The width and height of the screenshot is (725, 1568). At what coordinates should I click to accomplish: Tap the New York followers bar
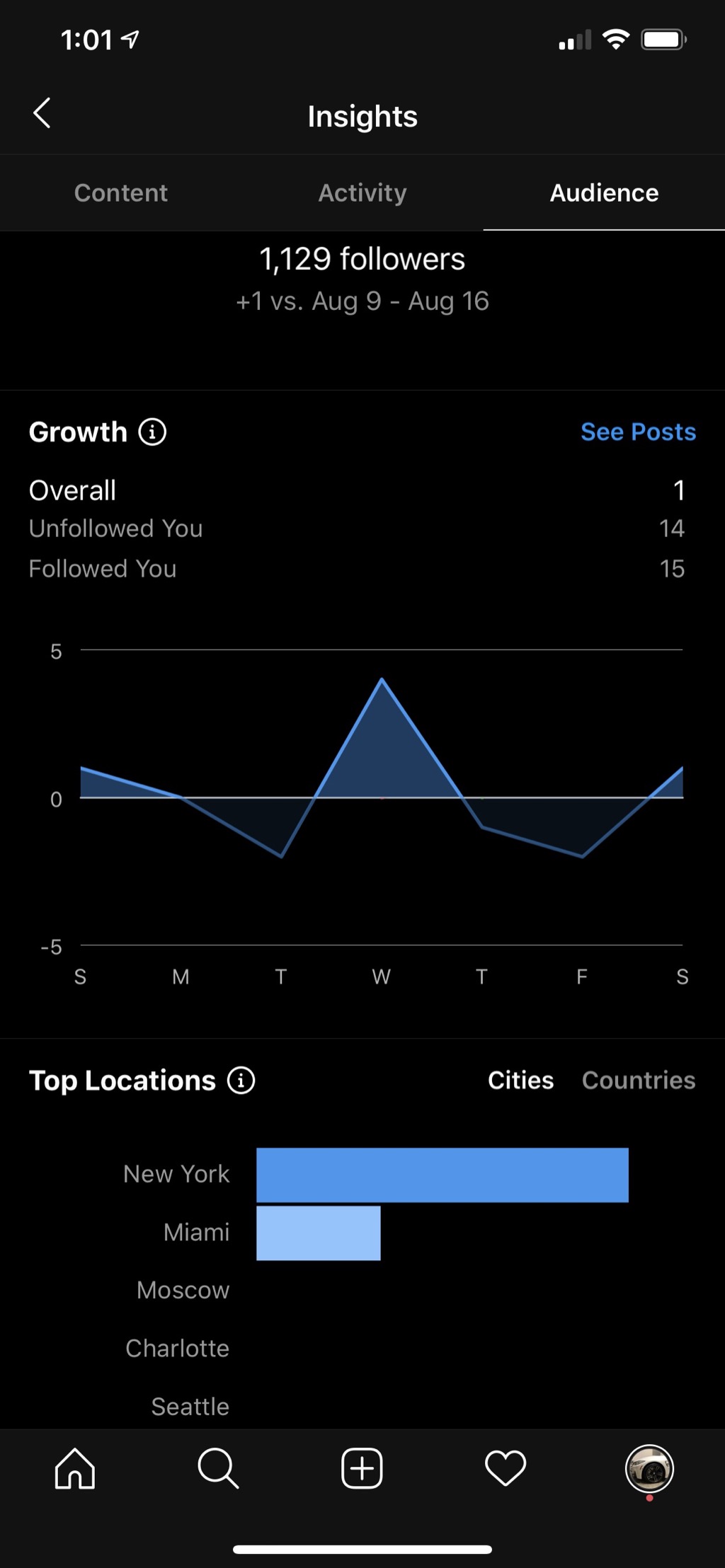tap(442, 1174)
